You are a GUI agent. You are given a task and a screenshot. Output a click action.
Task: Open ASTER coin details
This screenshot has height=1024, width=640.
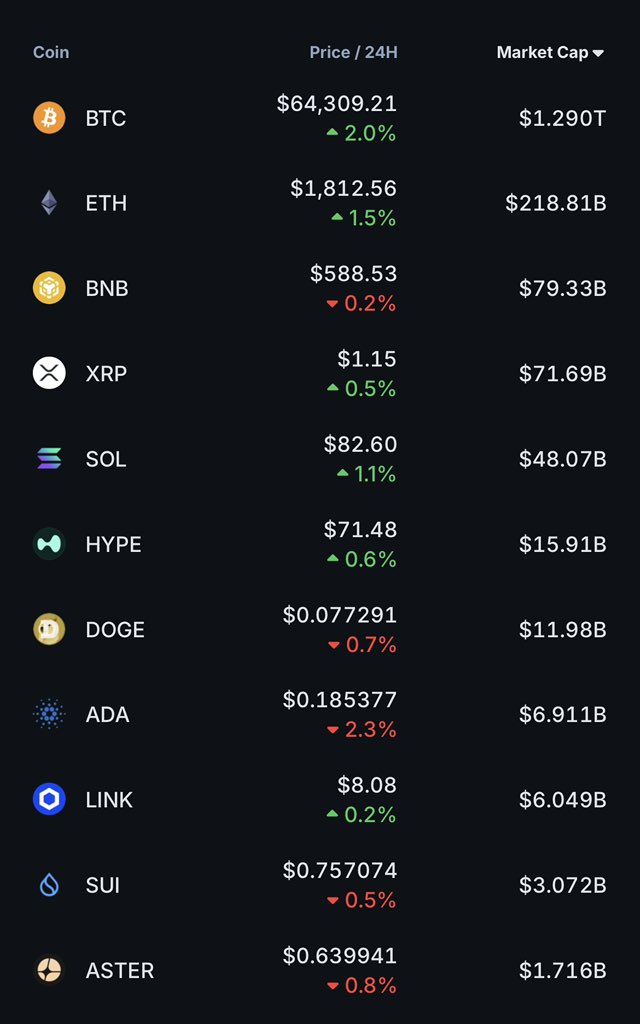(x=320, y=970)
